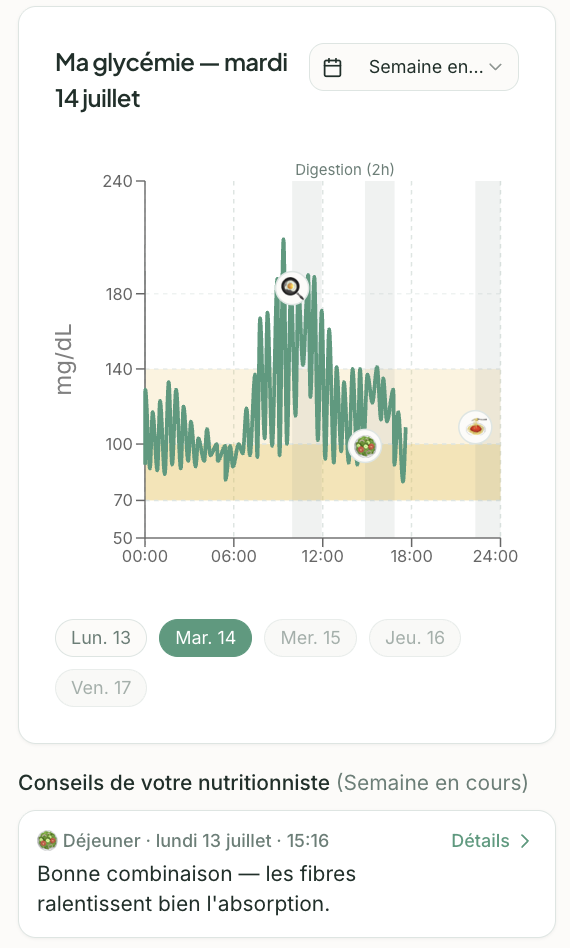
Task: Open the Semaine en... week dropdown
Action: point(413,67)
